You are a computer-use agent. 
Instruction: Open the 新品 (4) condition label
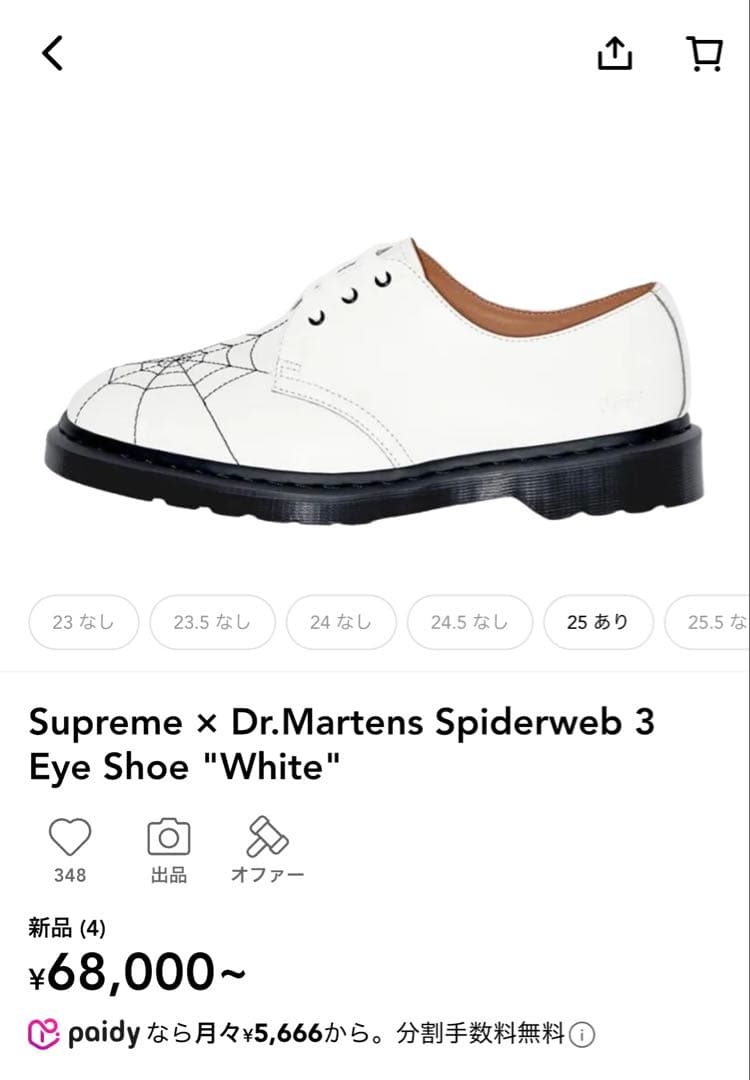click(x=65, y=926)
